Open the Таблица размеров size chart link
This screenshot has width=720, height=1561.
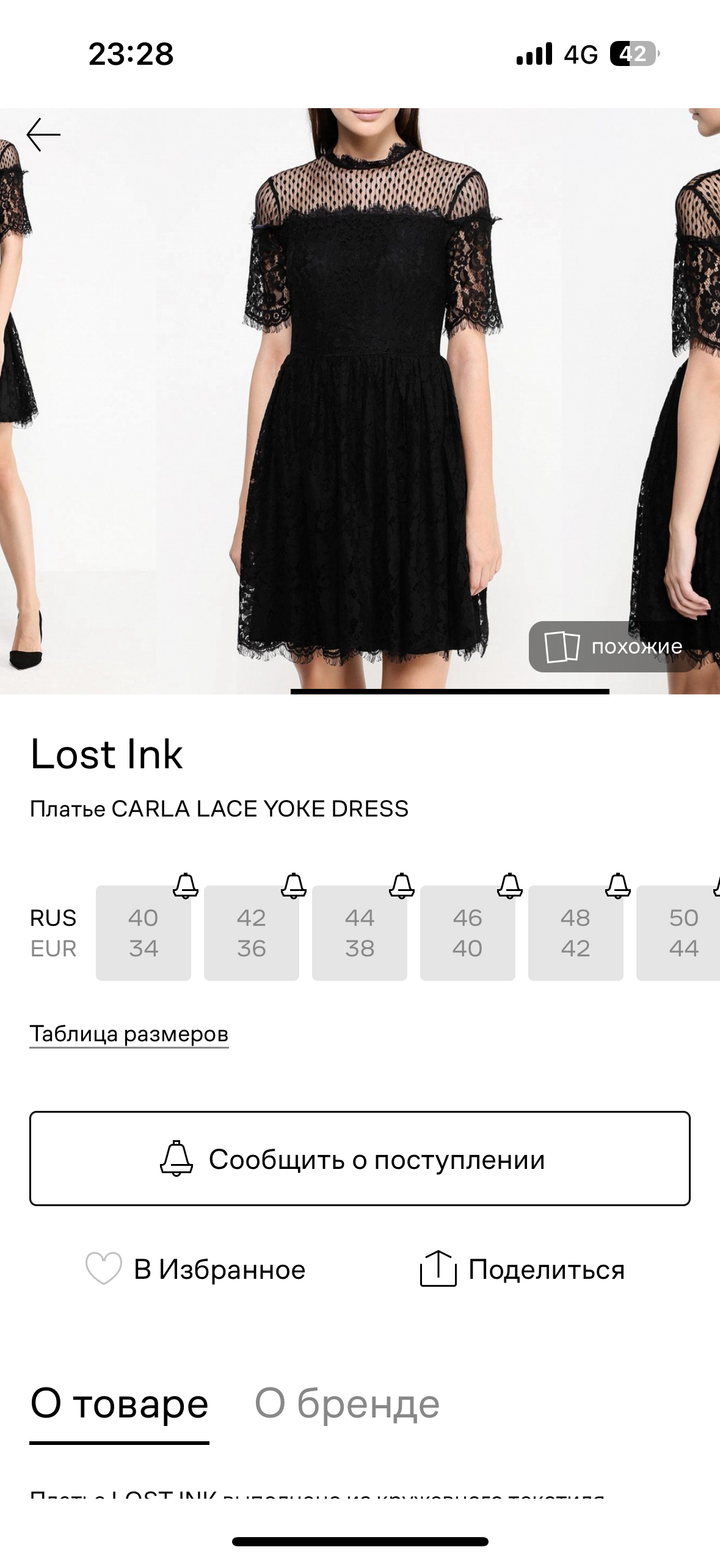pos(129,1034)
